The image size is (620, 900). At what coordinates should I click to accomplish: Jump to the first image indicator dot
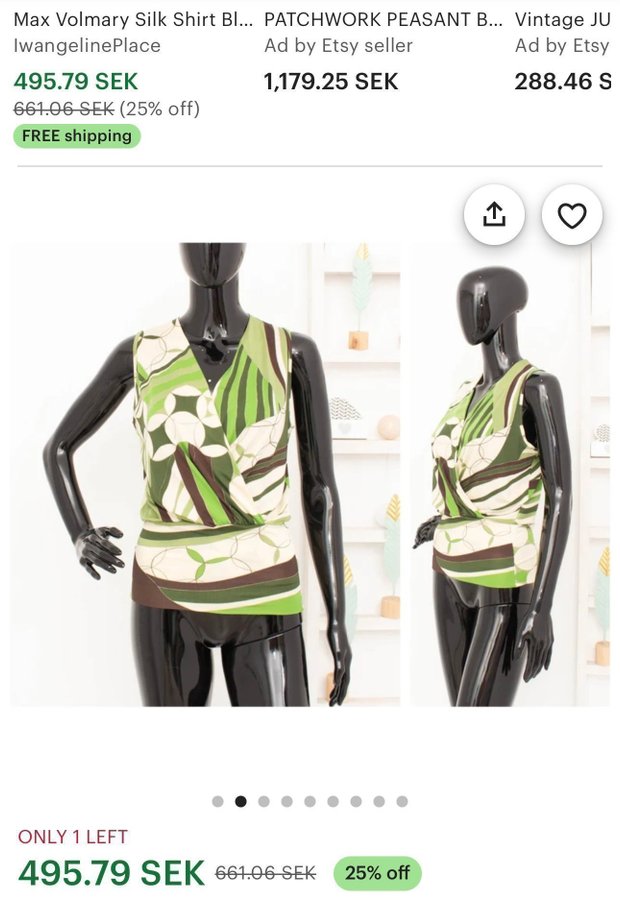218,801
